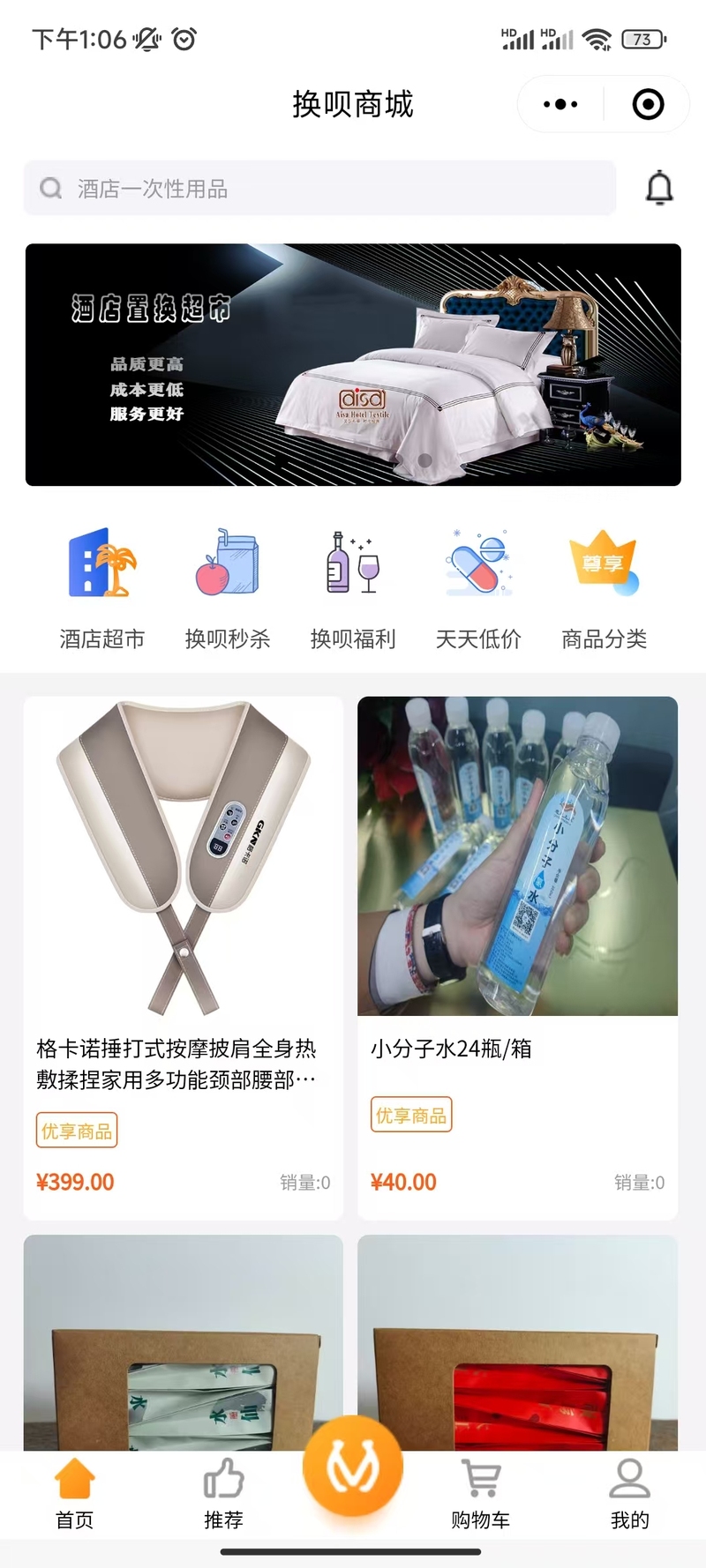Switch to the 首页 tab
The height and width of the screenshot is (1568, 706).
(75, 1493)
